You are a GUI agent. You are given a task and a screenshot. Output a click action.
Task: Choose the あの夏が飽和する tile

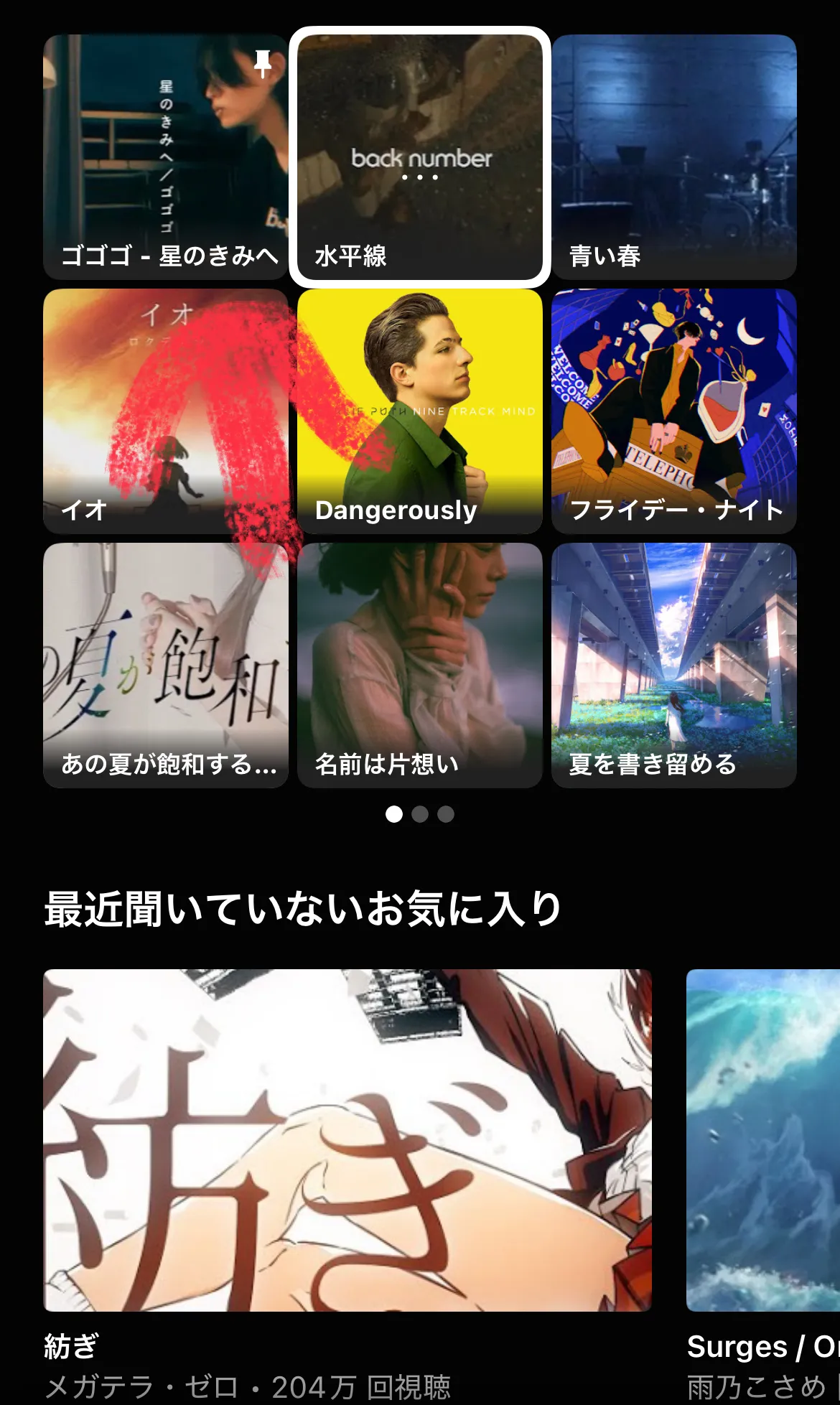[165, 665]
